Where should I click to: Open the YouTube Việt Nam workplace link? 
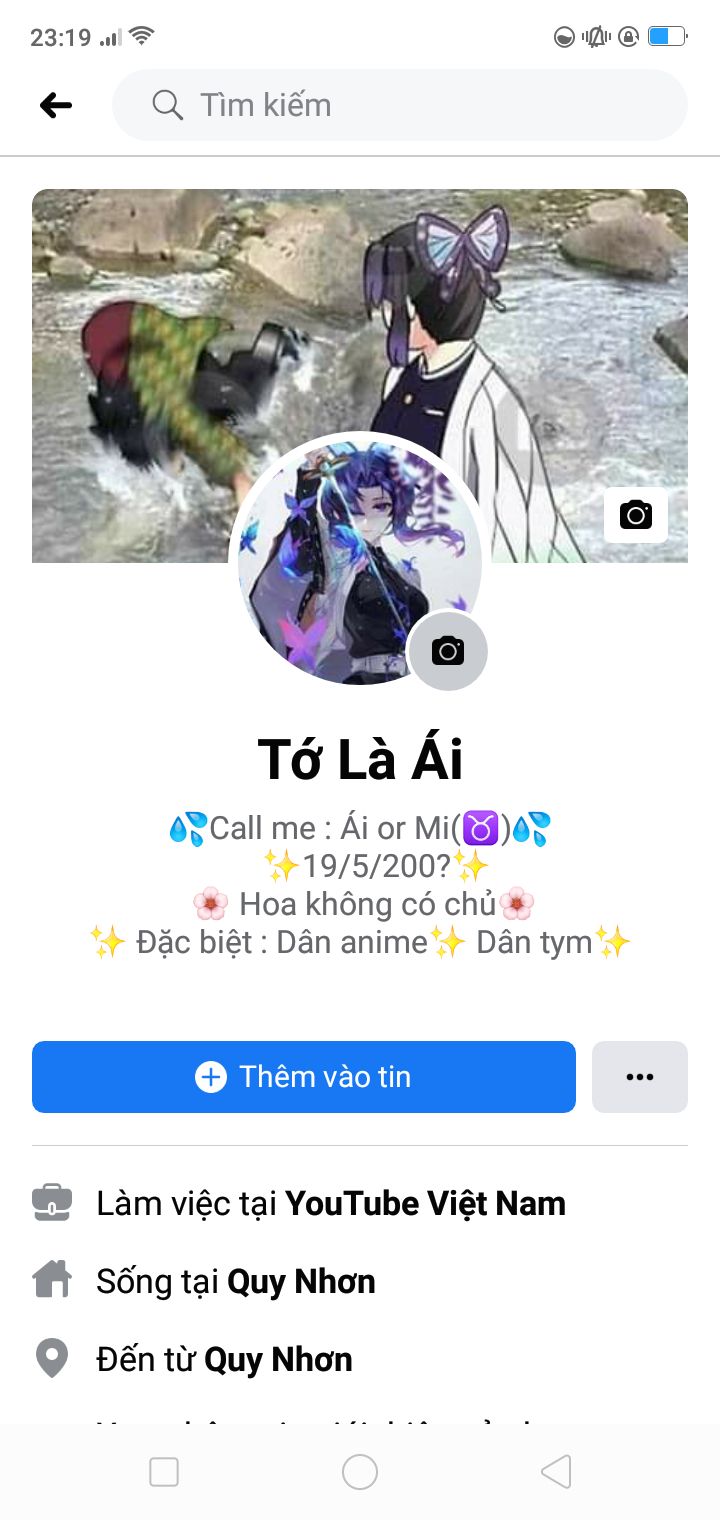tap(425, 1203)
